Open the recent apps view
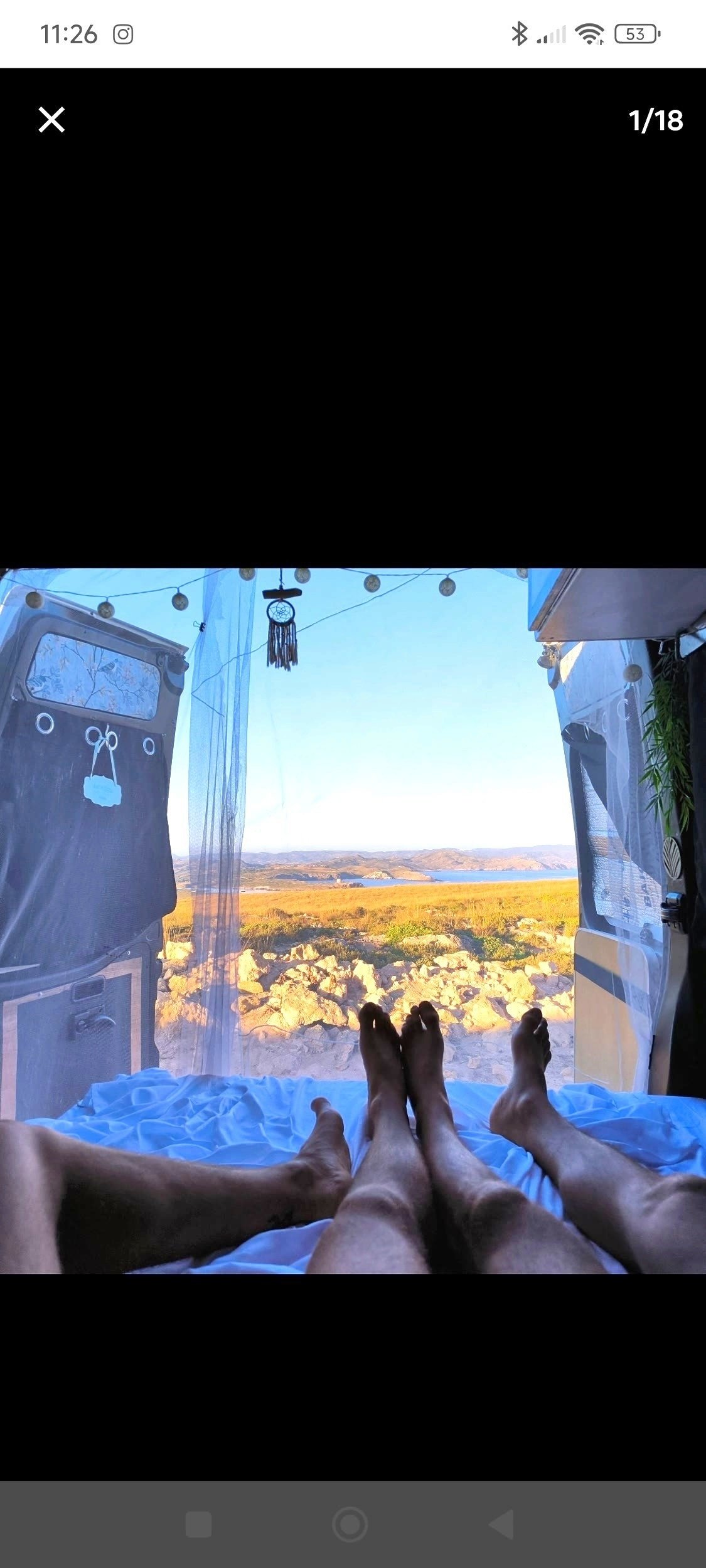Viewport: 706px width, 1568px height. coord(198,1524)
